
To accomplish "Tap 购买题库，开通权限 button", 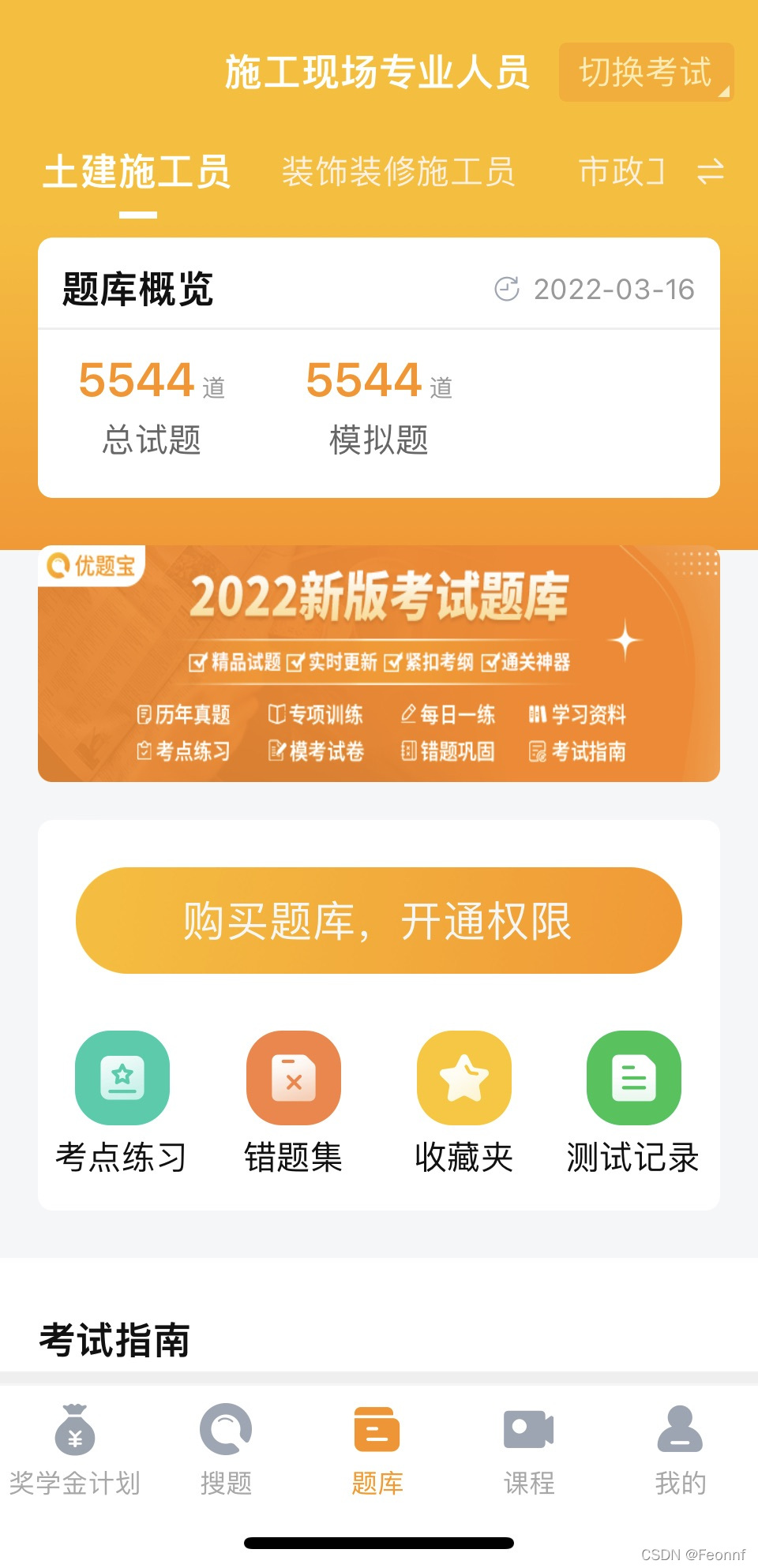I will click(x=379, y=921).
